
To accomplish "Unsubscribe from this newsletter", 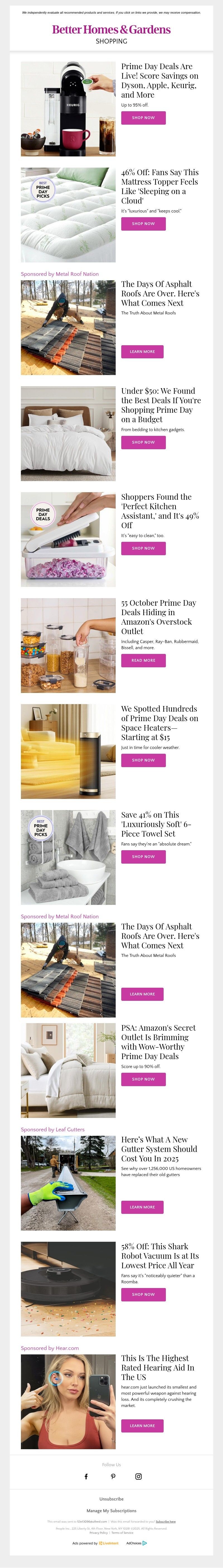I will click(111, 1499).
